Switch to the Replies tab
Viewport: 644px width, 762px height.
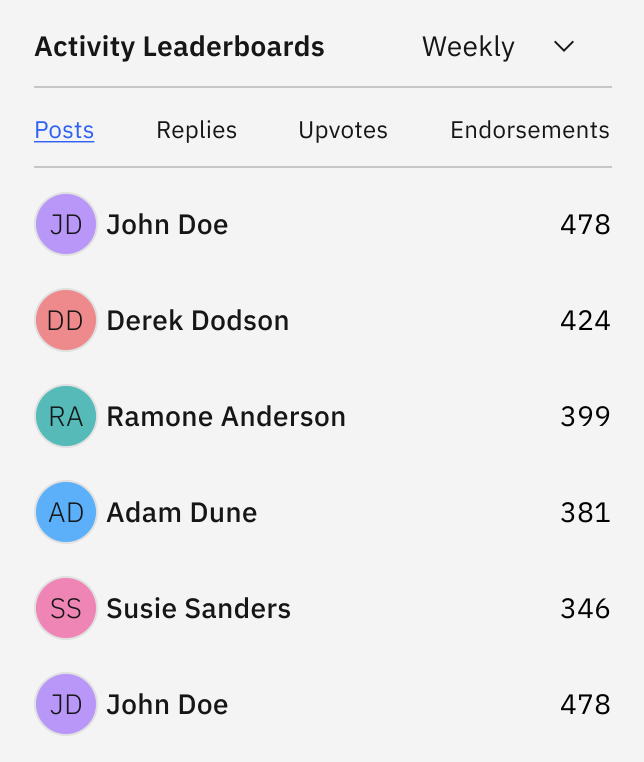pos(196,130)
